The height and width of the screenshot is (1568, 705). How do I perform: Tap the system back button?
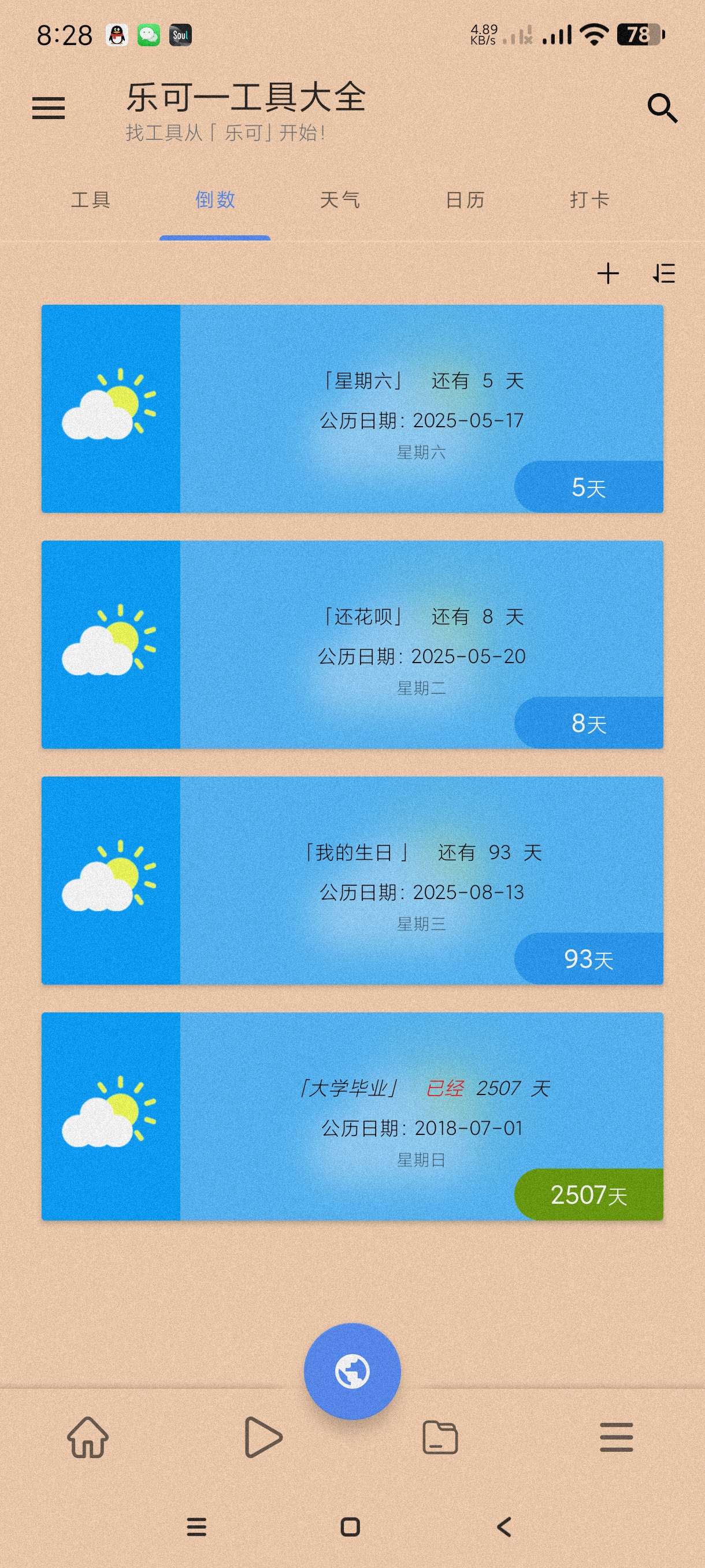(504, 1527)
